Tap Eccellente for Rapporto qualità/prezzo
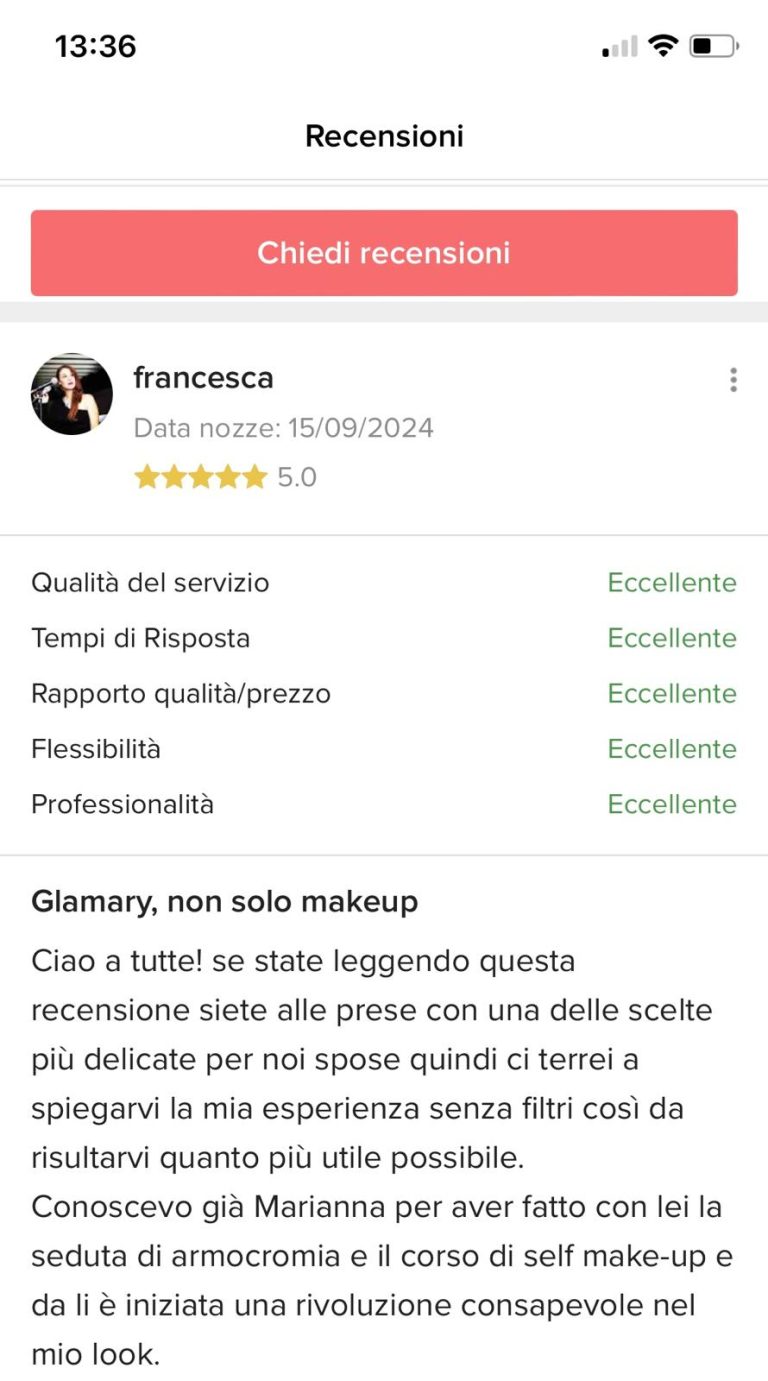 tap(672, 693)
